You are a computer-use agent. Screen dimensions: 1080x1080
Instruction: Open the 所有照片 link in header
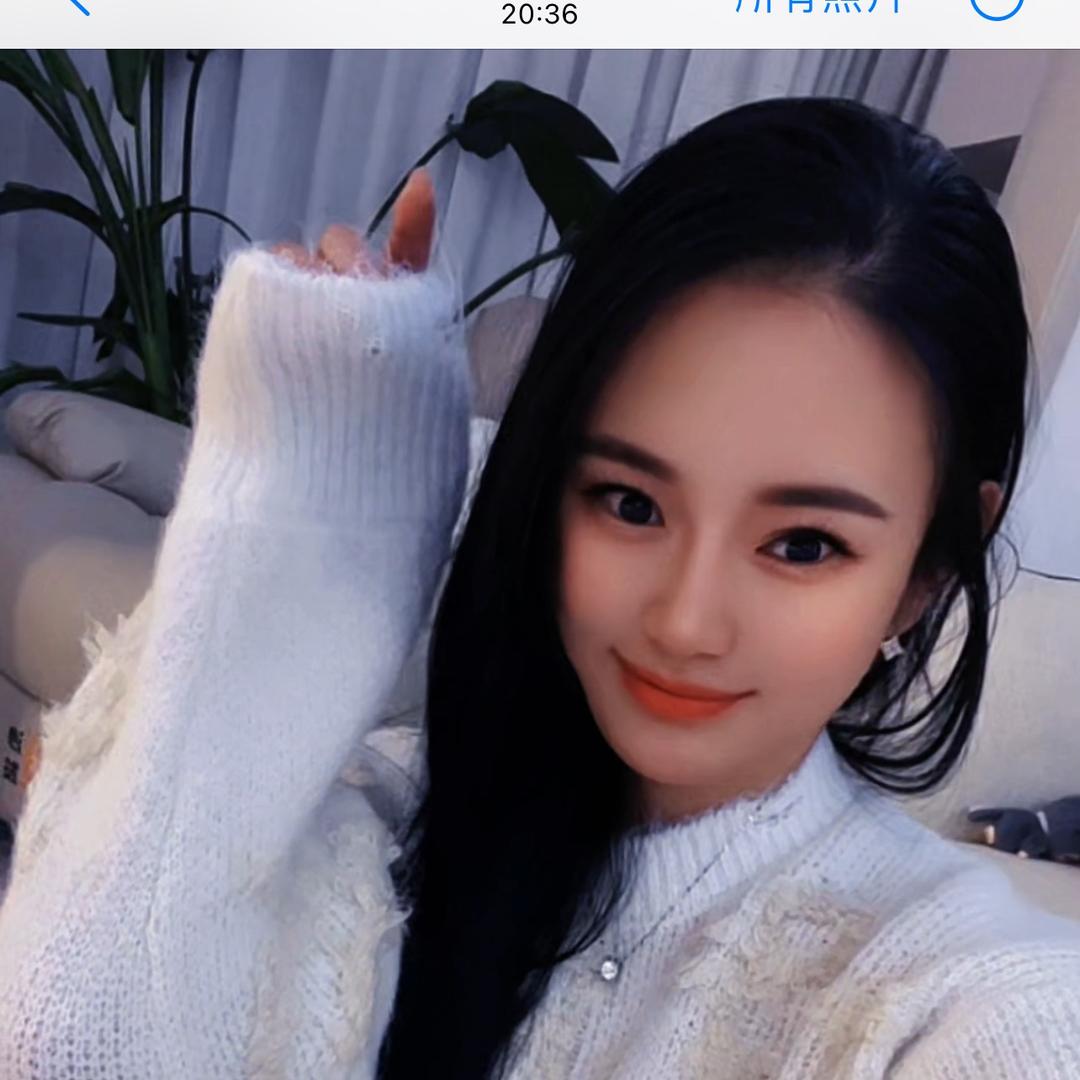[x=820, y=6]
